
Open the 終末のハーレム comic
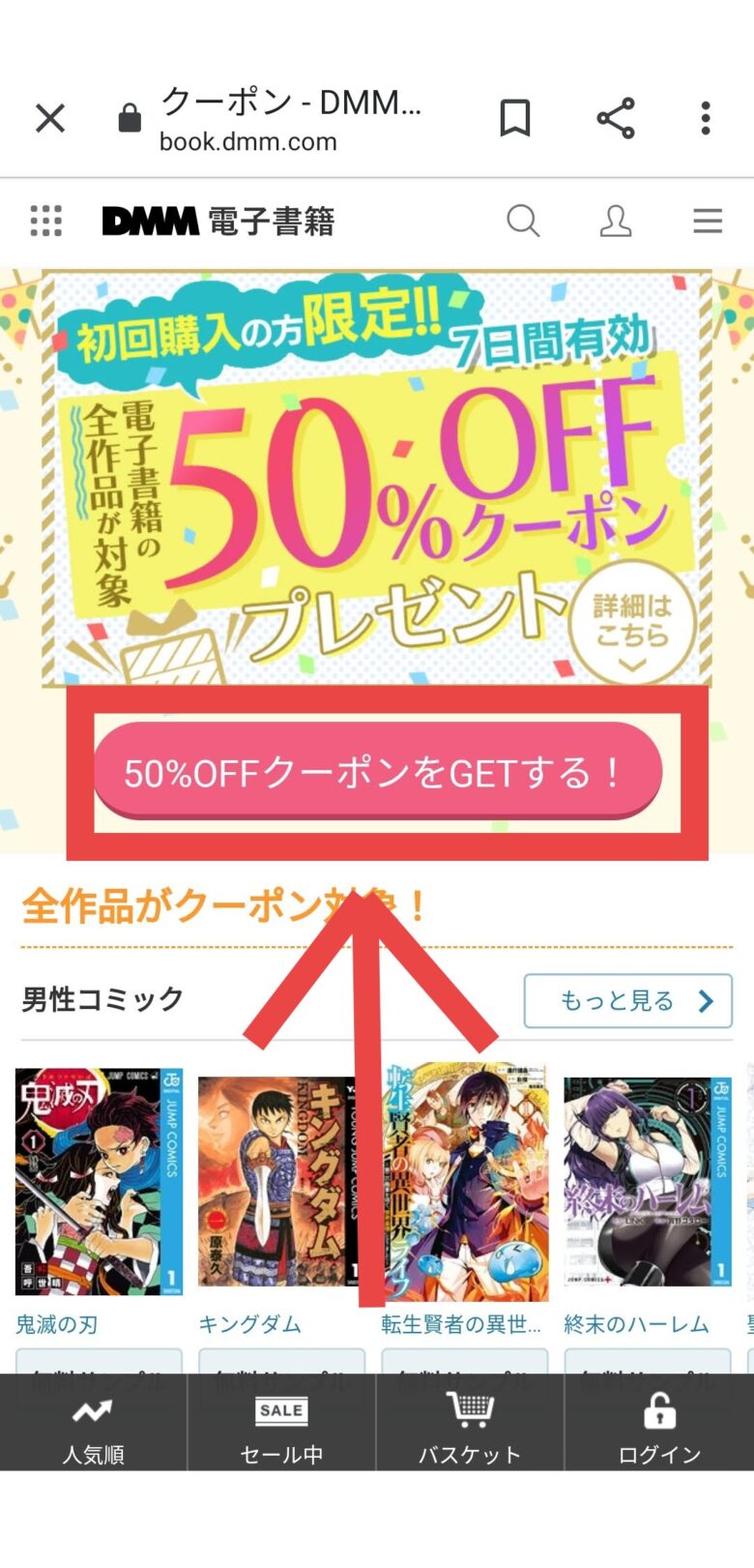pos(647,1182)
